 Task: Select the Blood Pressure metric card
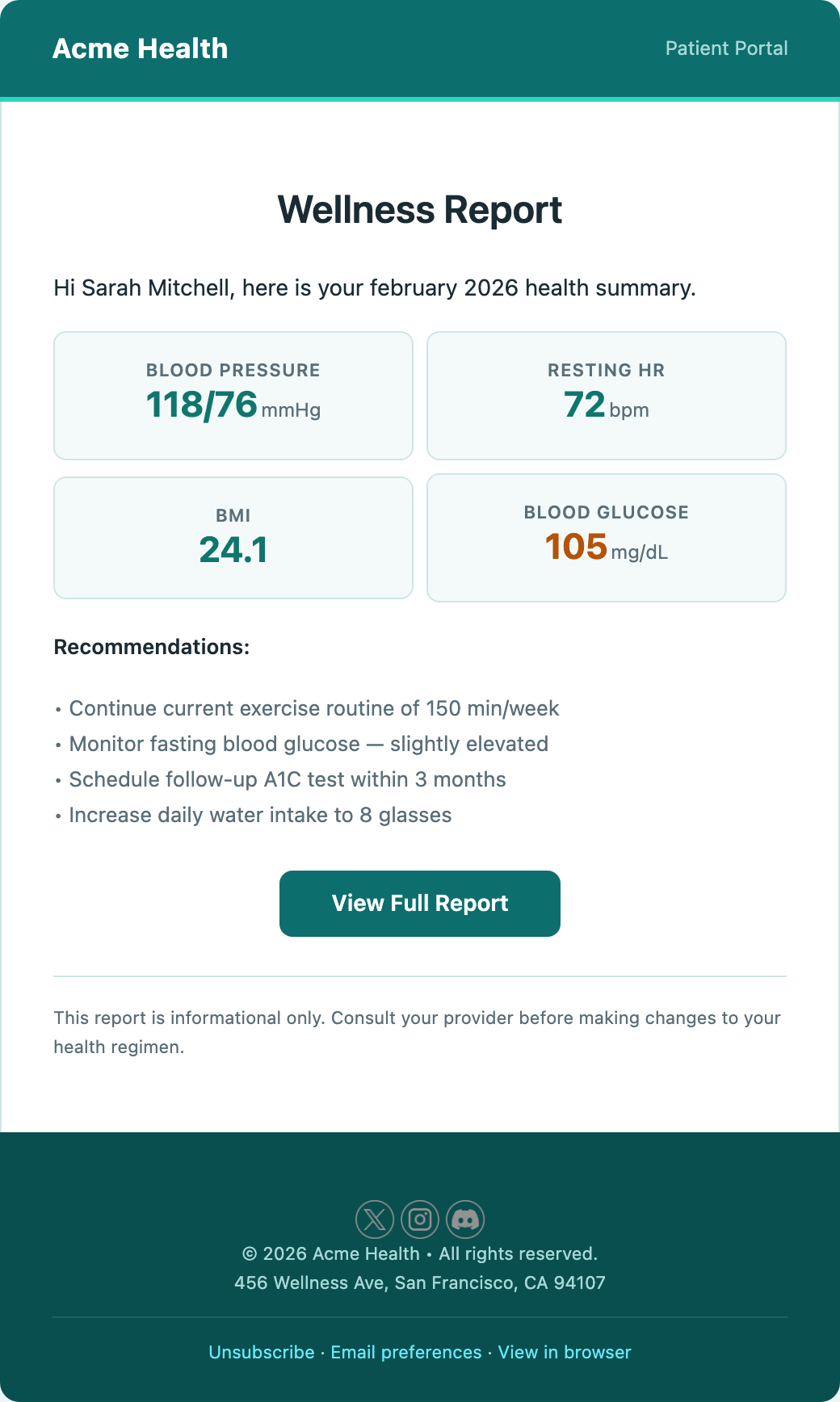(x=233, y=395)
